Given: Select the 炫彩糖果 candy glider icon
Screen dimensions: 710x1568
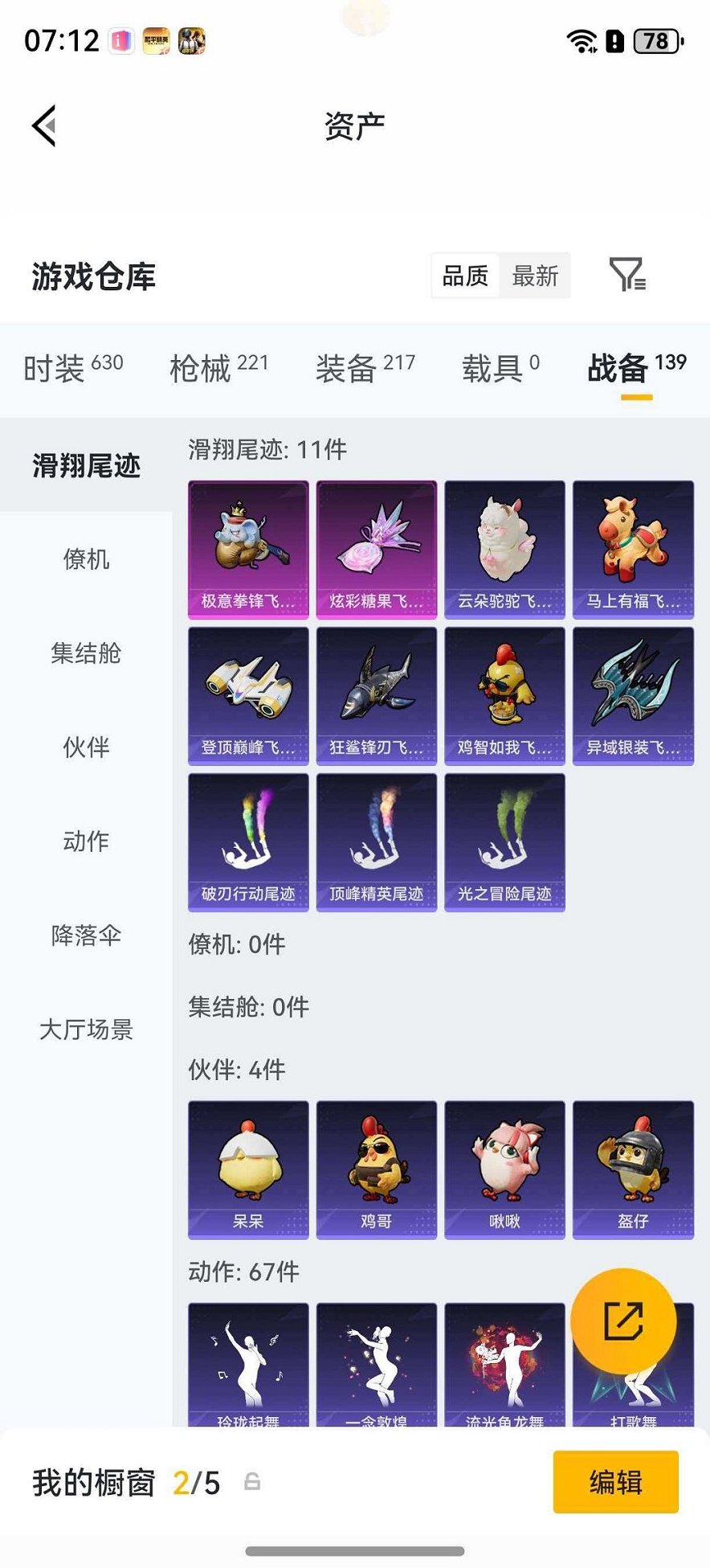Looking at the screenshot, I should pos(376,549).
